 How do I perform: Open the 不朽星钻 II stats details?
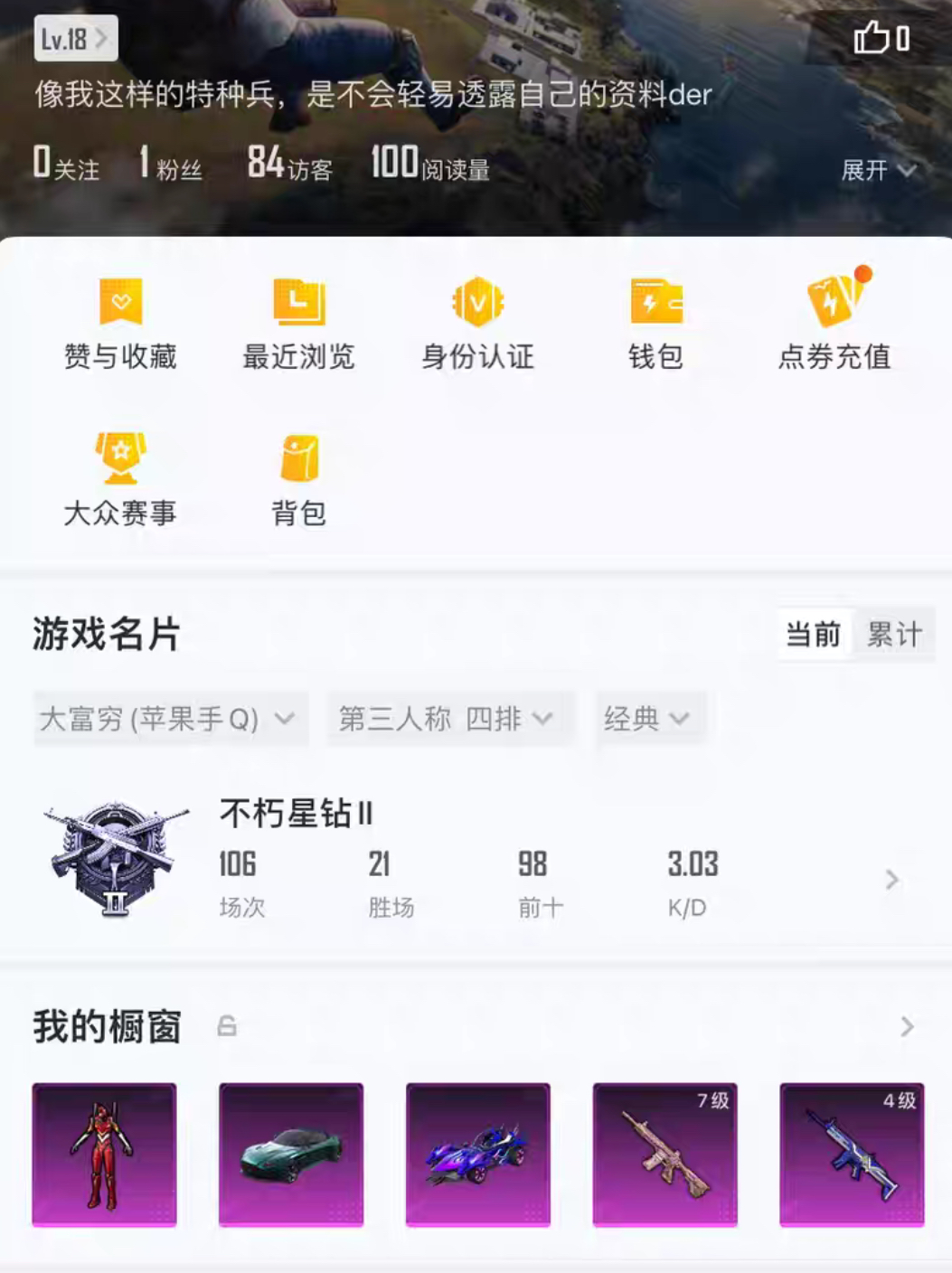(x=891, y=880)
